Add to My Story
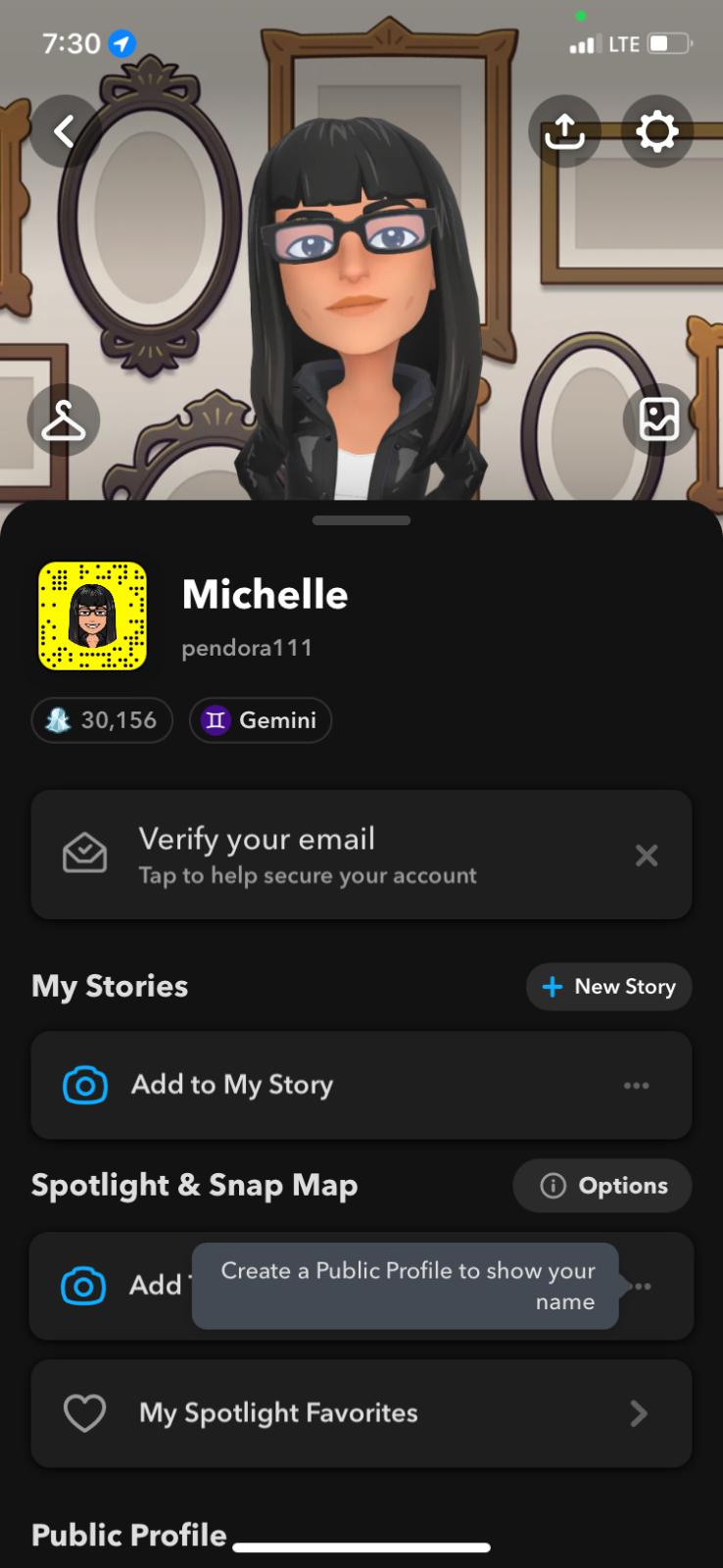Screen dimensions: 723x1568 point(232,1085)
